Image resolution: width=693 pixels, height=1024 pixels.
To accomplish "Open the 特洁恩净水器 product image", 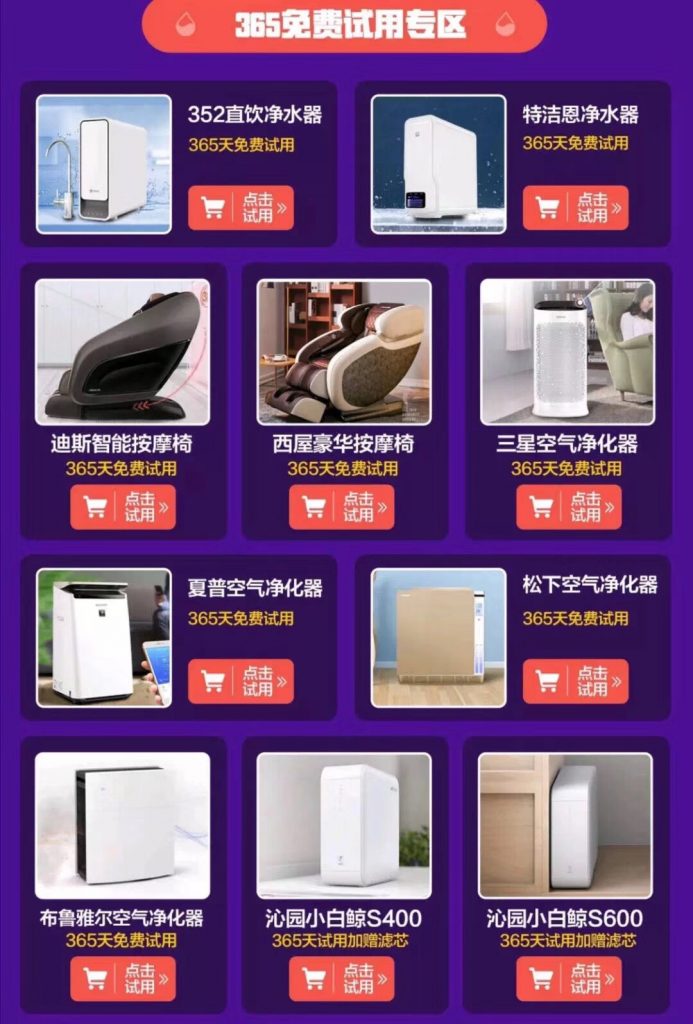I will coord(439,164).
